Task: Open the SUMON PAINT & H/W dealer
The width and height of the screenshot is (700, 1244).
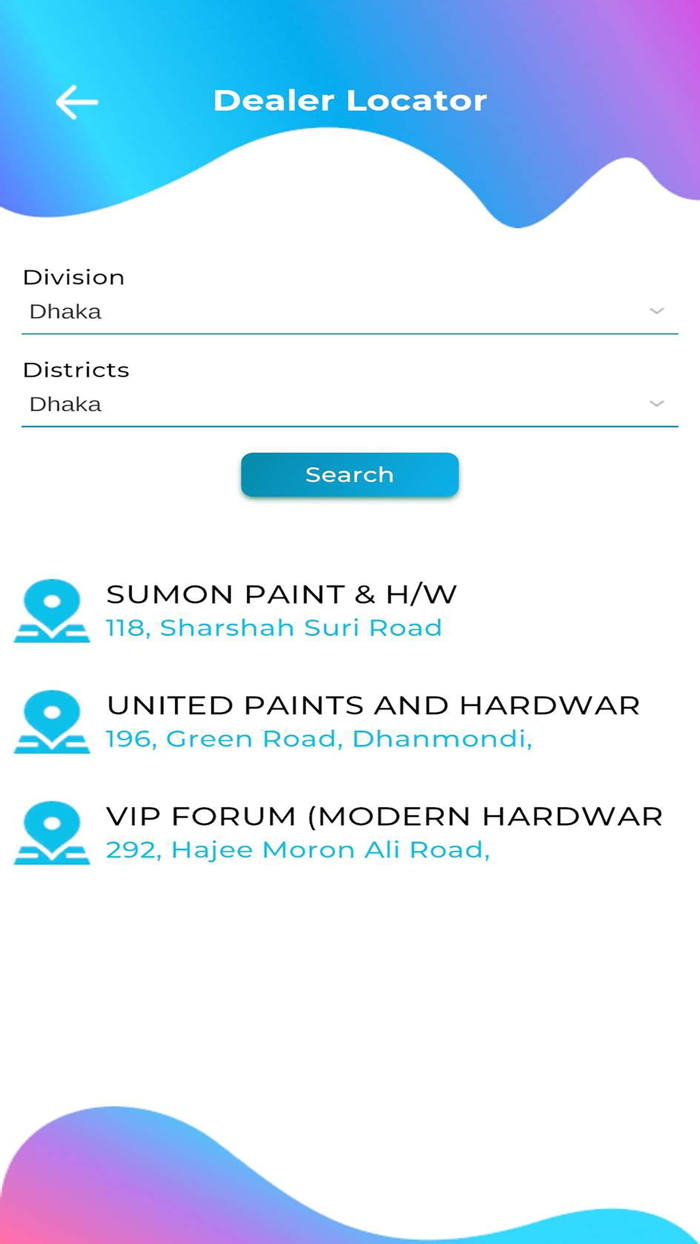Action: tap(349, 610)
